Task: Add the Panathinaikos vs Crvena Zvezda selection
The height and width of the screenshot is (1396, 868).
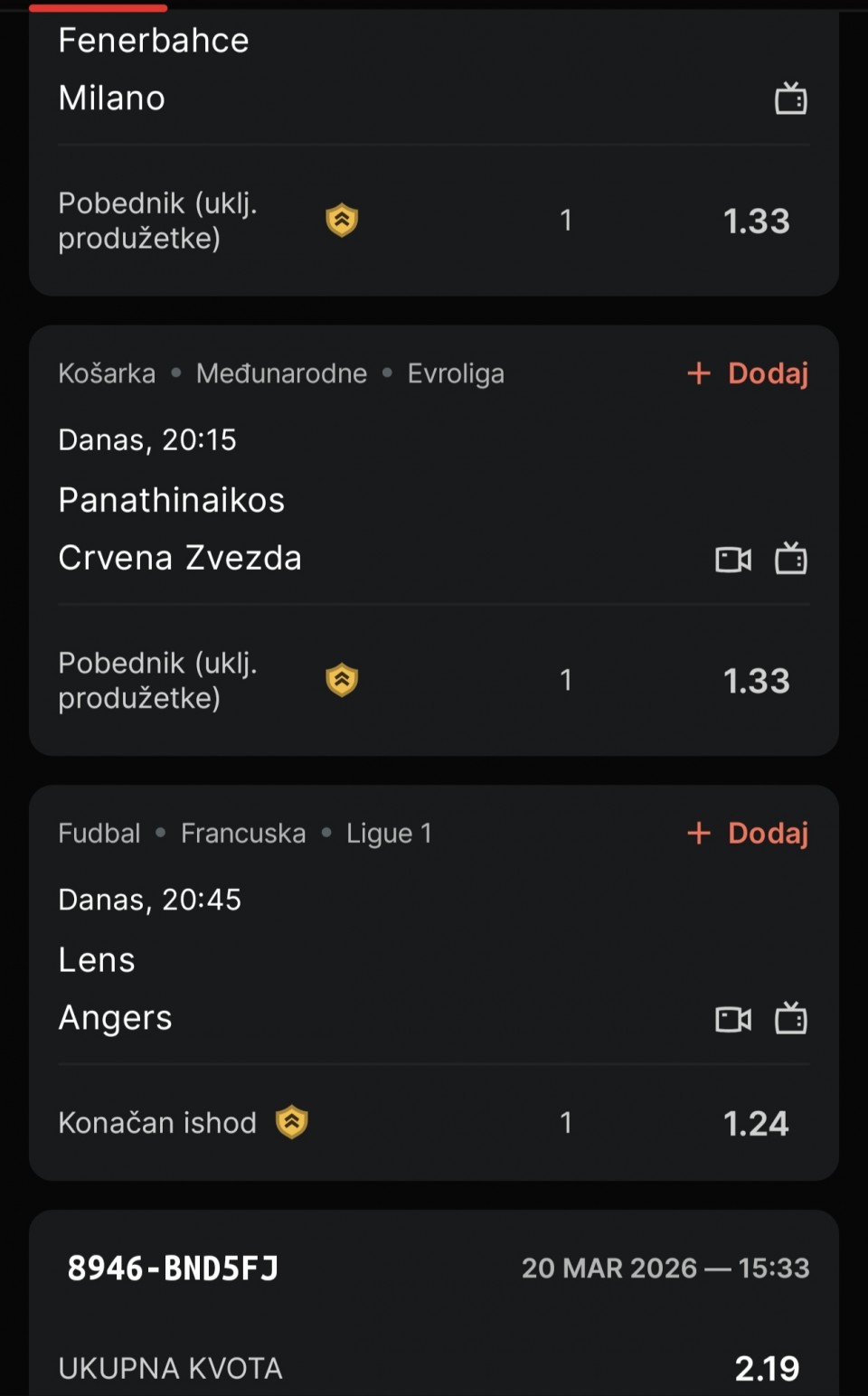Action: click(x=749, y=373)
